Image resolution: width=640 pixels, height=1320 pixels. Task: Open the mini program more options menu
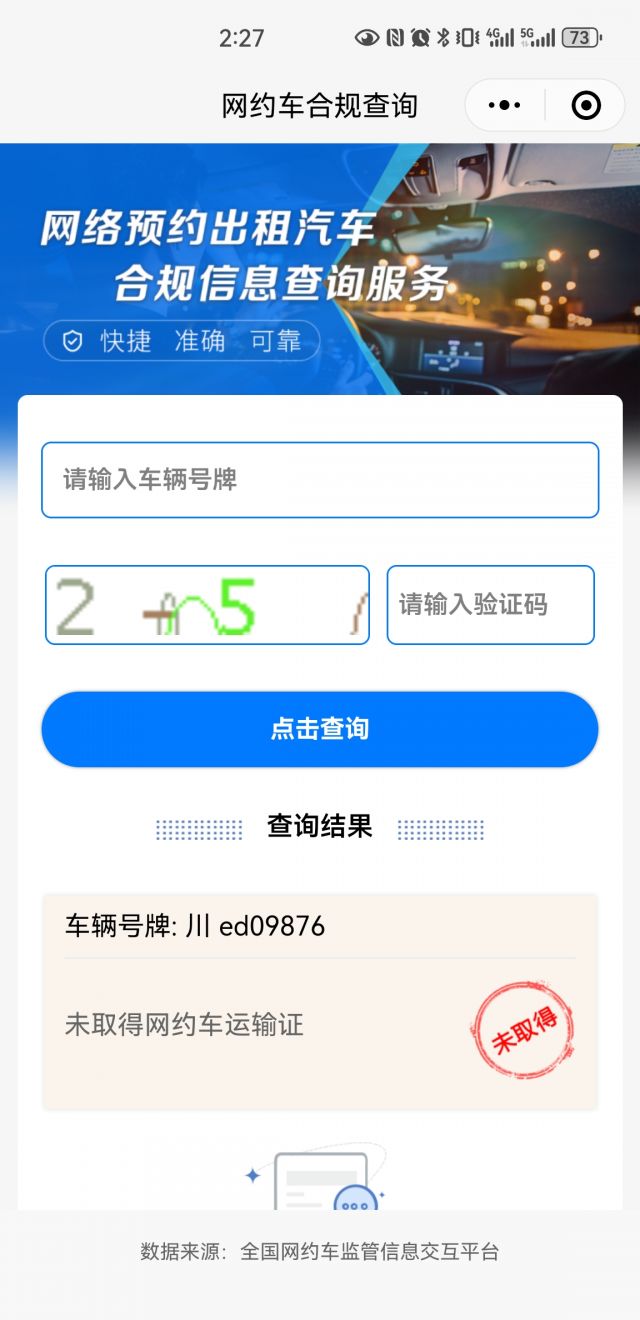coord(504,105)
